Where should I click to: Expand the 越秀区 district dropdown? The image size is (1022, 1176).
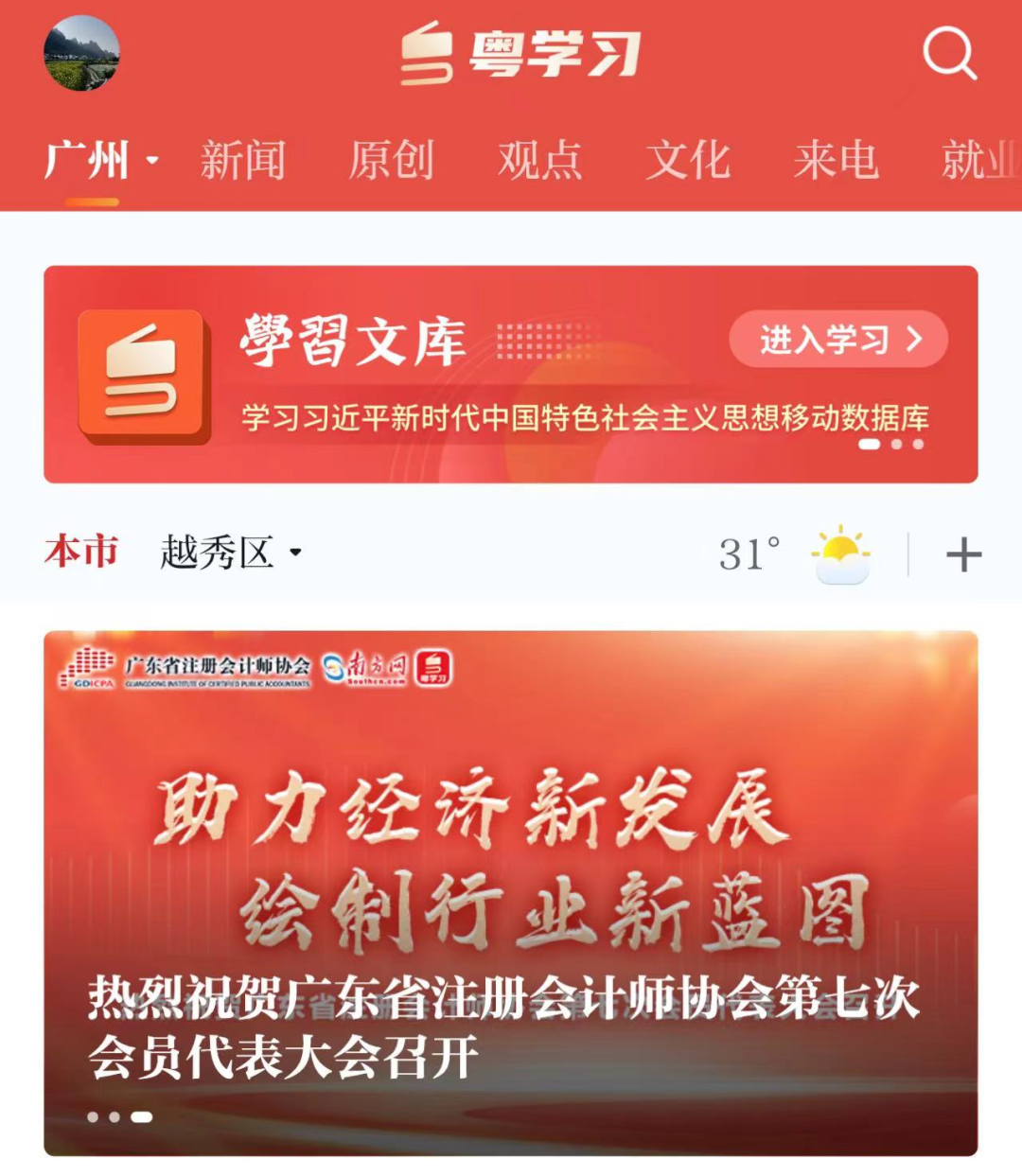tap(230, 553)
